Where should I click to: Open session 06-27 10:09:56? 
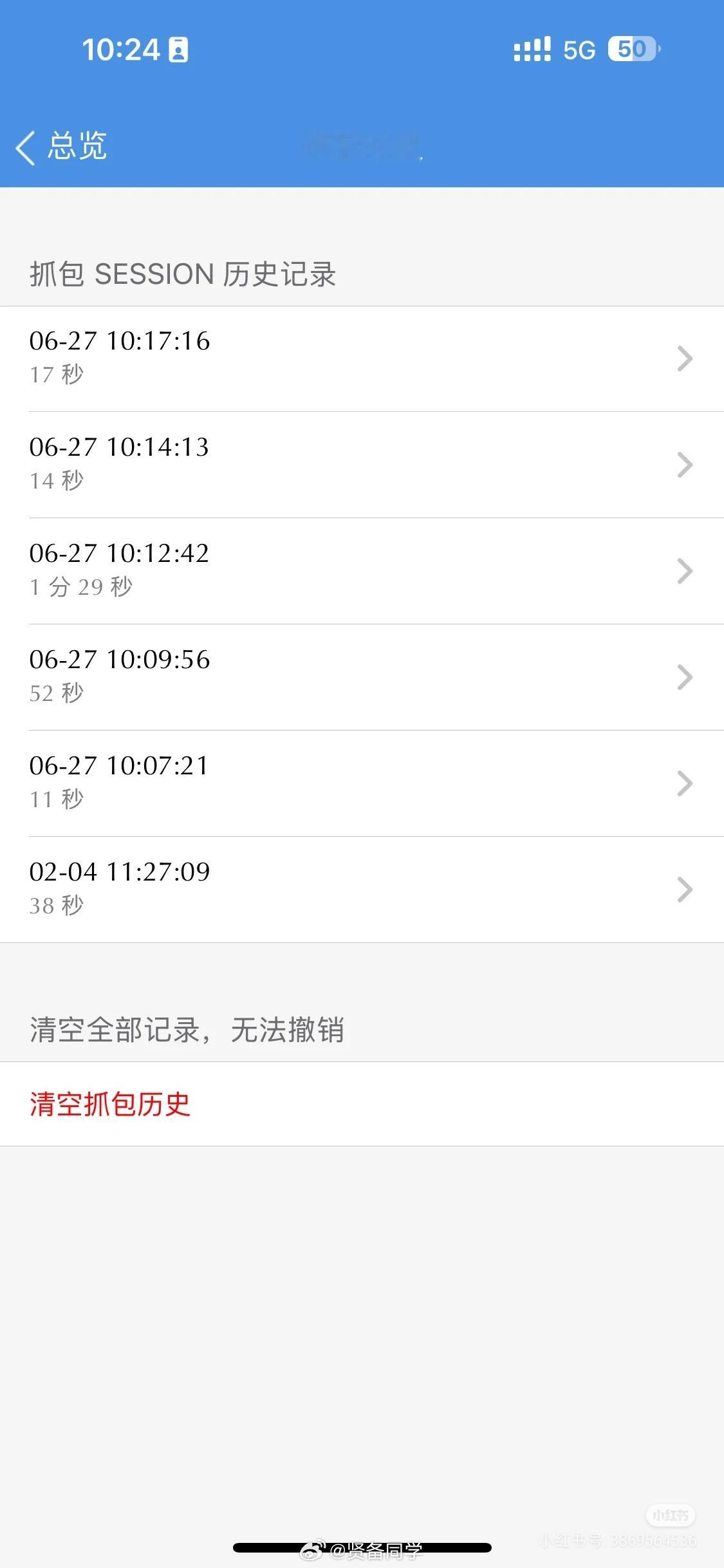coord(362,677)
